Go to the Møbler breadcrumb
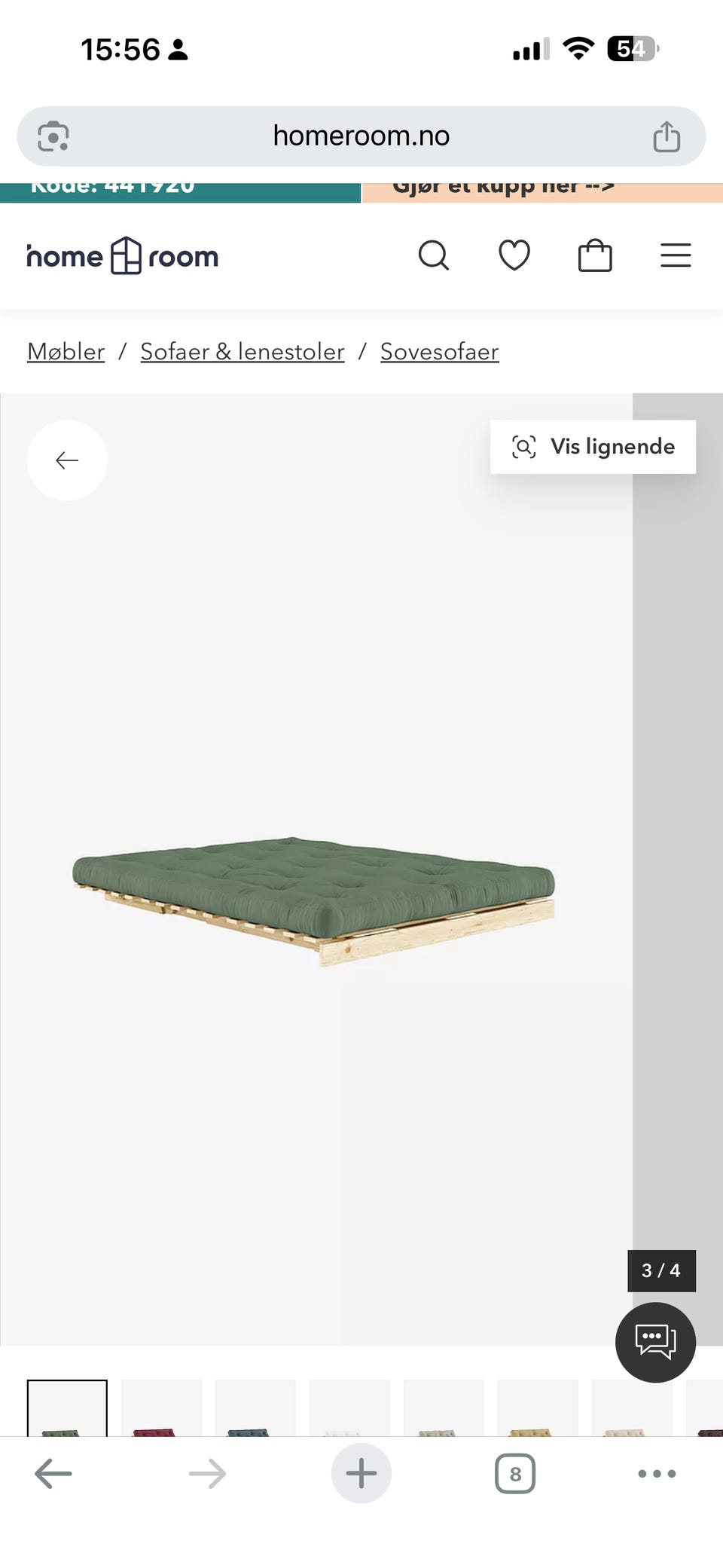Image resolution: width=723 pixels, height=1568 pixels. click(x=66, y=352)
